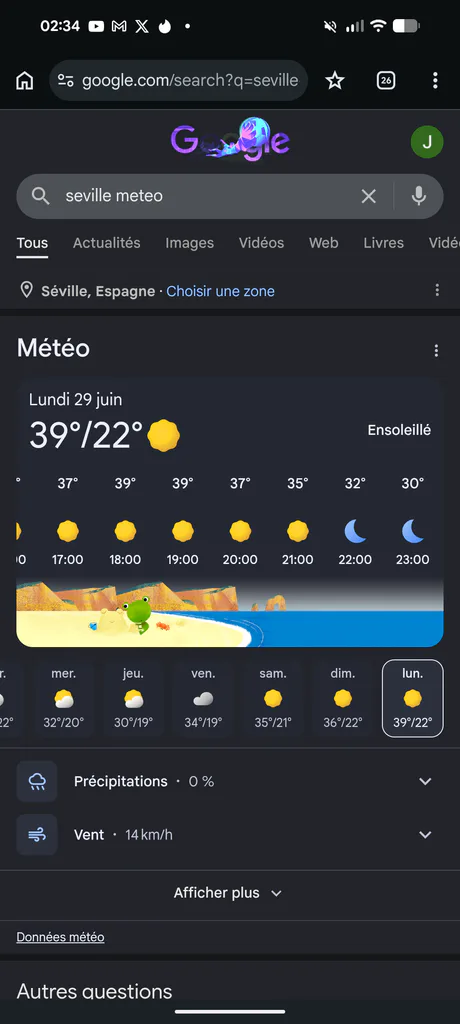Tap Afficher plus to show more
The height and width of the screenshot is (1024, 460).
coord(227,893)
